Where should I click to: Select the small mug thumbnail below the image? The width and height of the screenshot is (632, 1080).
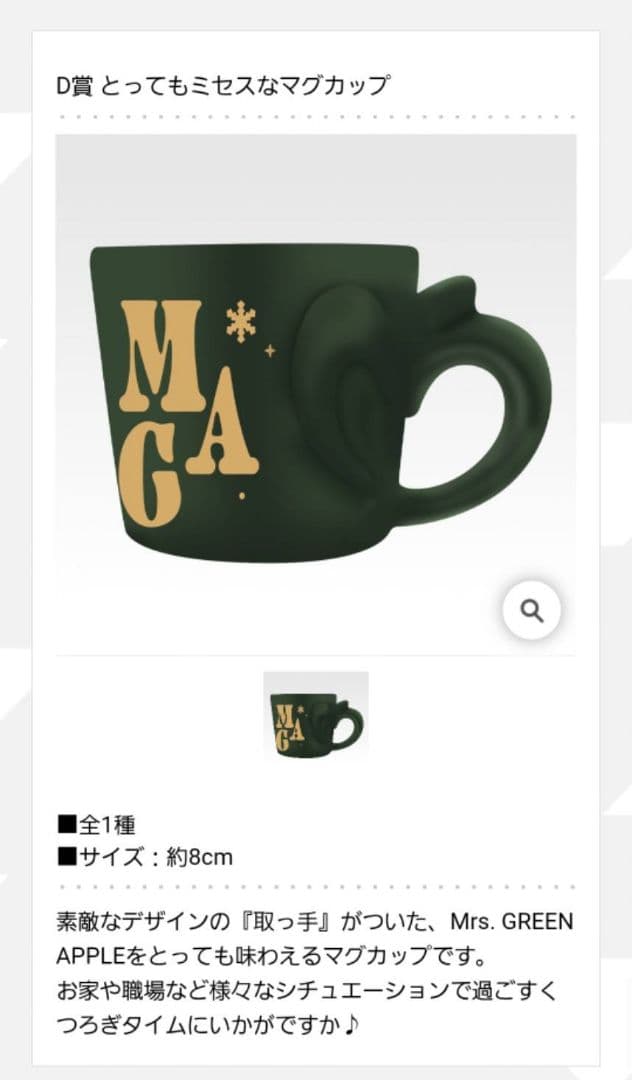tap(316, 715)
